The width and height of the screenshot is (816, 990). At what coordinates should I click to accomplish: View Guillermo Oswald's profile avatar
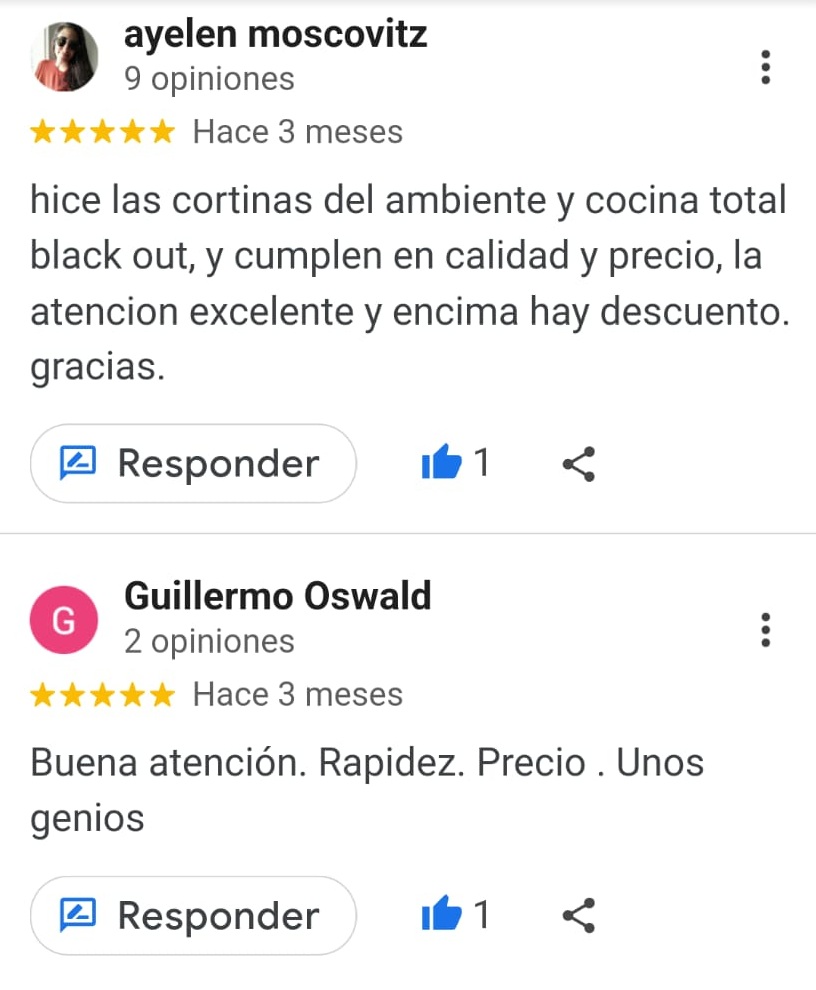click(65, 620)
